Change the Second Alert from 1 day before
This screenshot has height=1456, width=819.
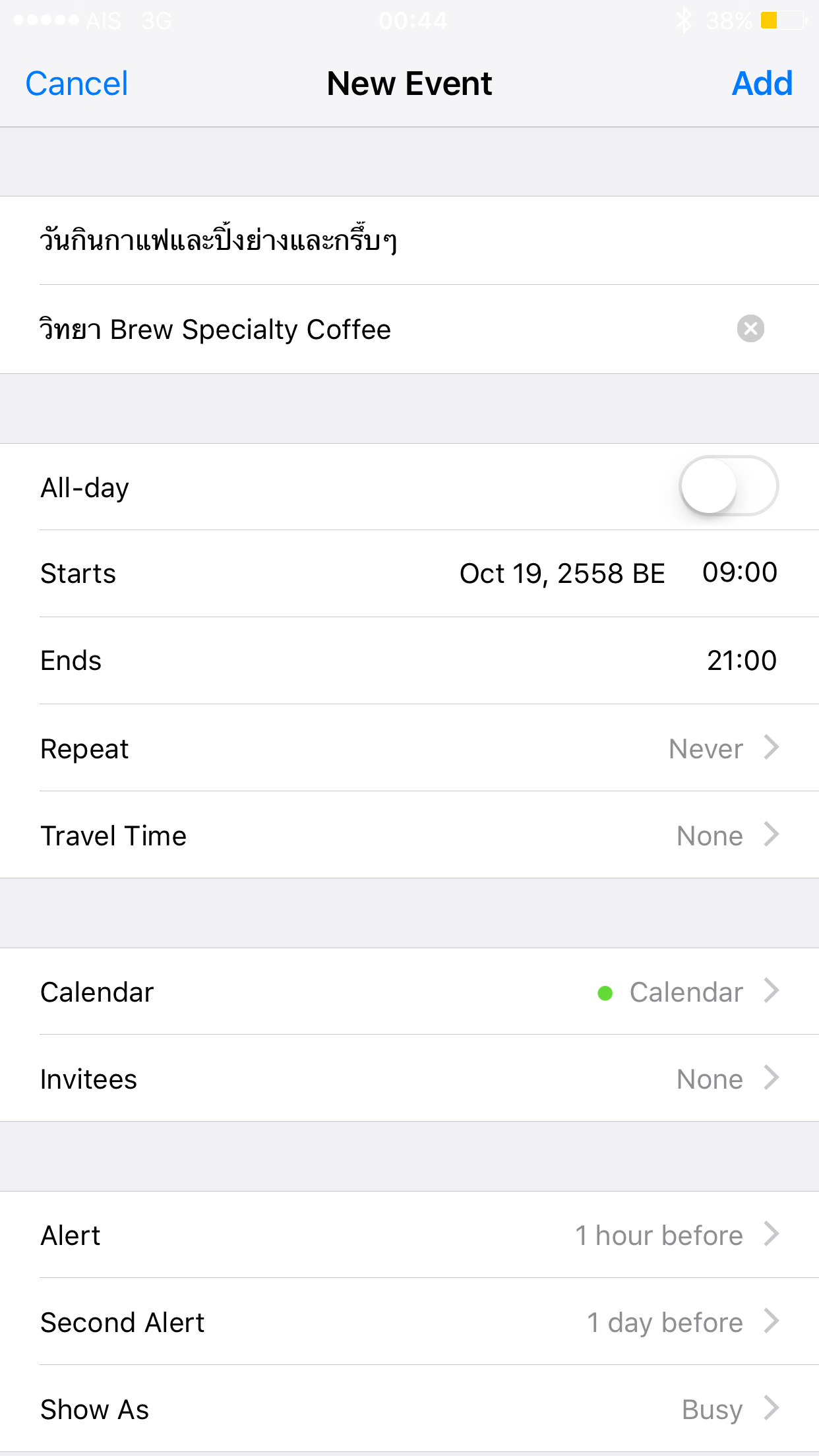click(x=409, y=1322)
